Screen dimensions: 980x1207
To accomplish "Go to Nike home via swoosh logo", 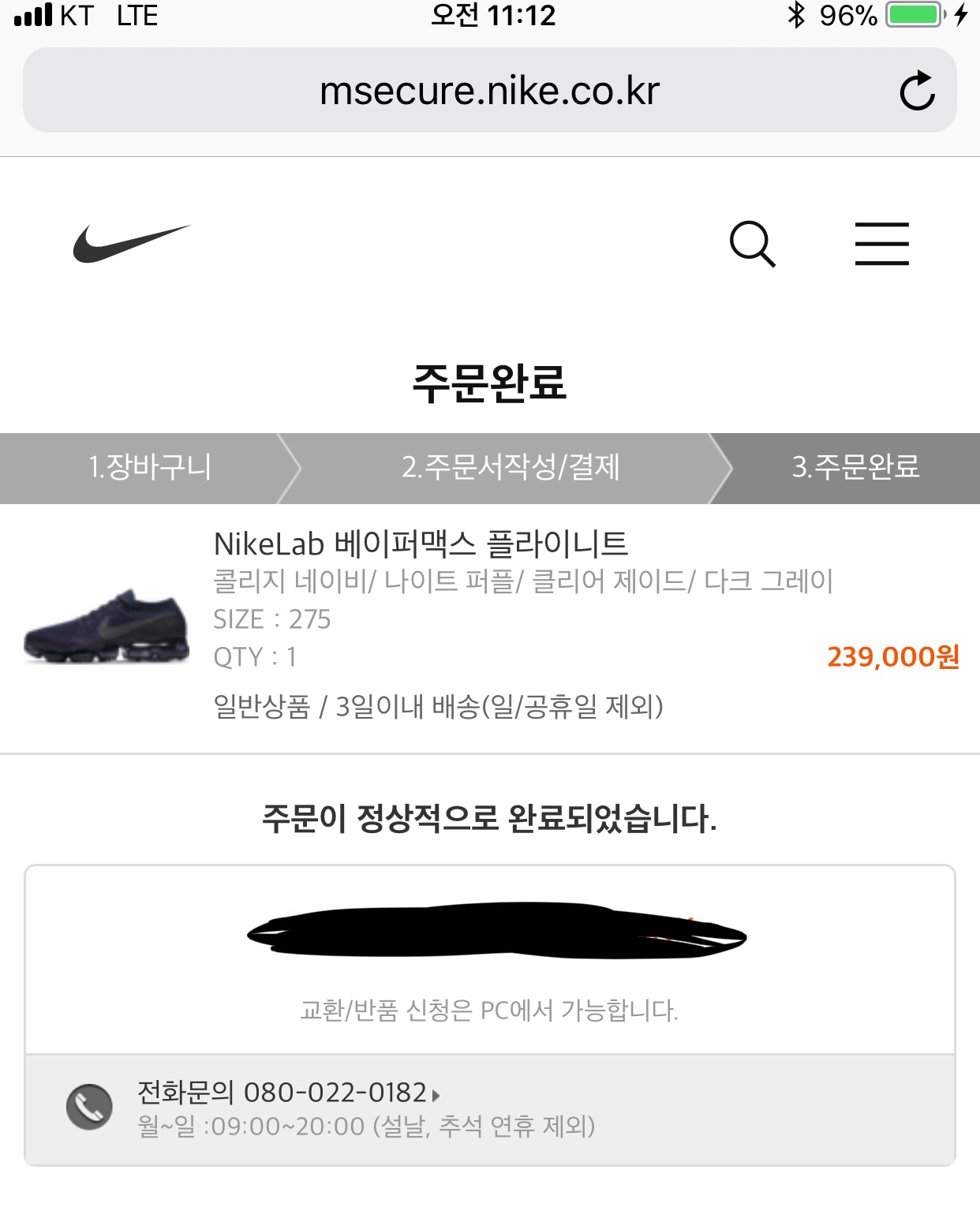I will 131,244.
